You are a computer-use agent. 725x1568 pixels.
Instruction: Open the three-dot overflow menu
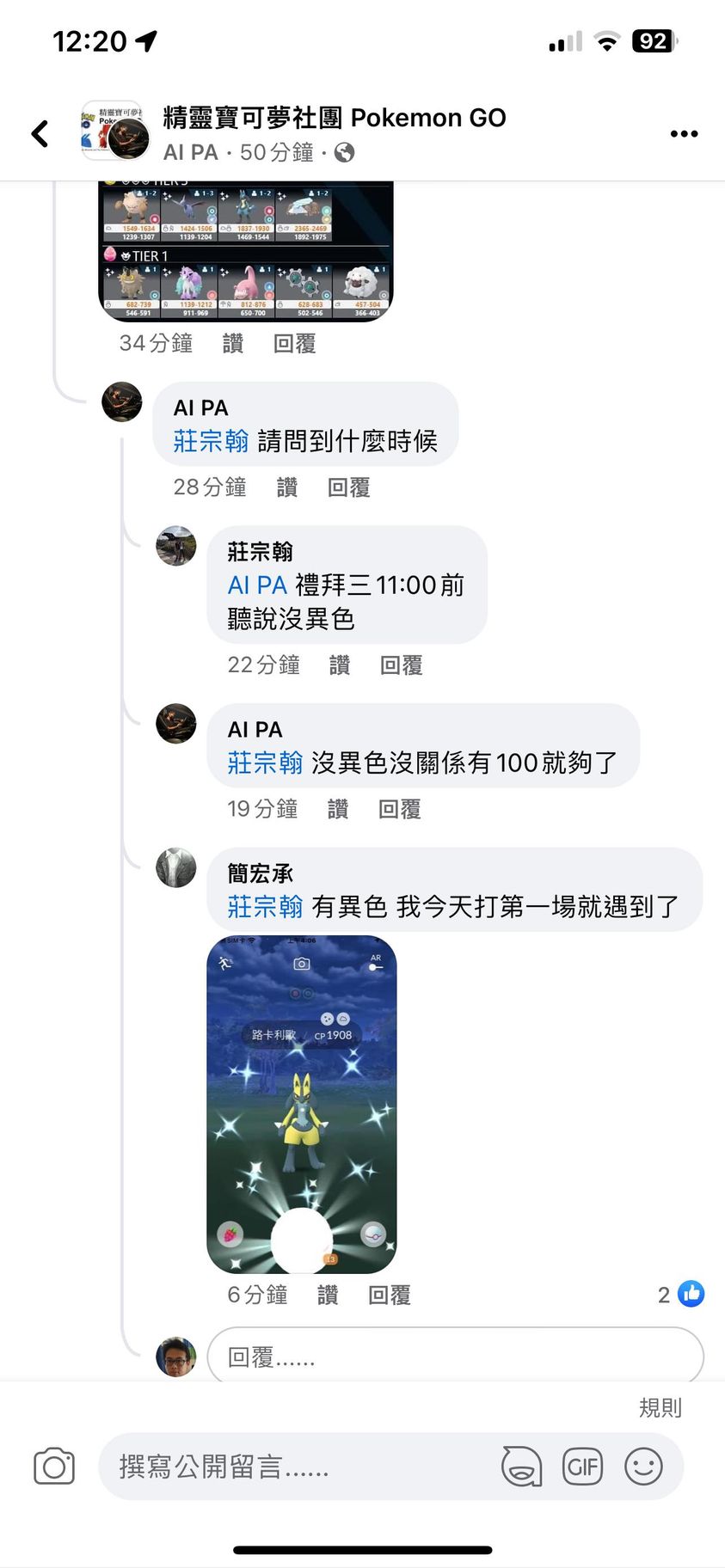684,133
